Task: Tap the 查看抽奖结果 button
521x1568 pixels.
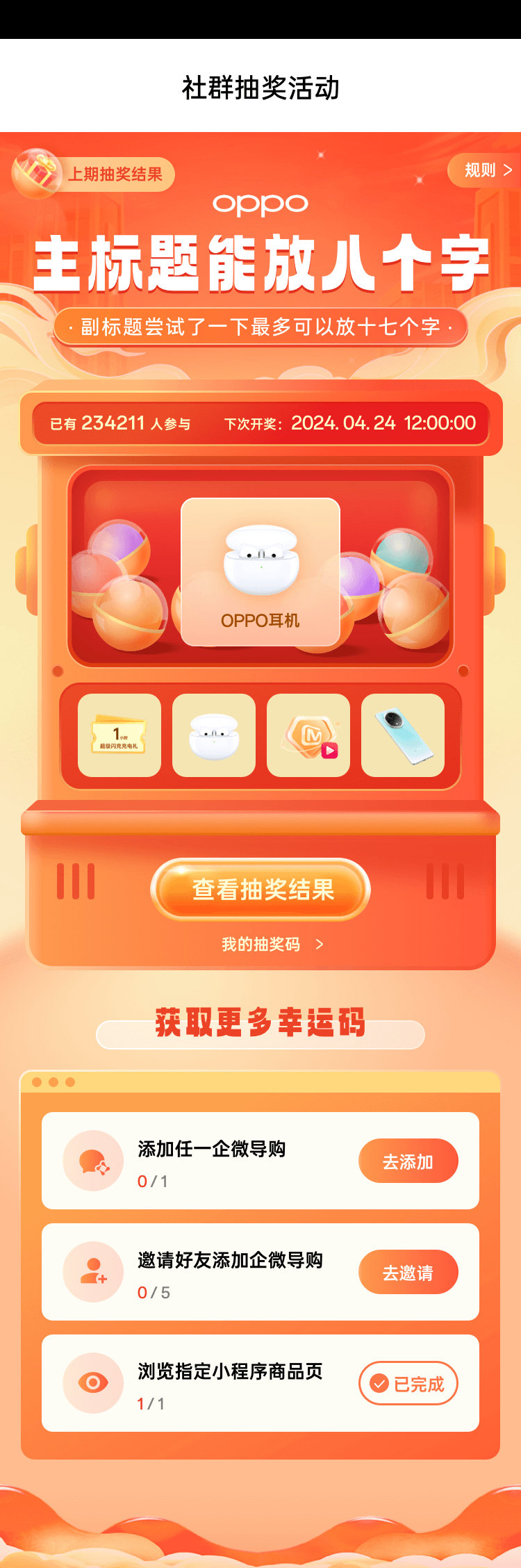Action: (x=260, y=890)
